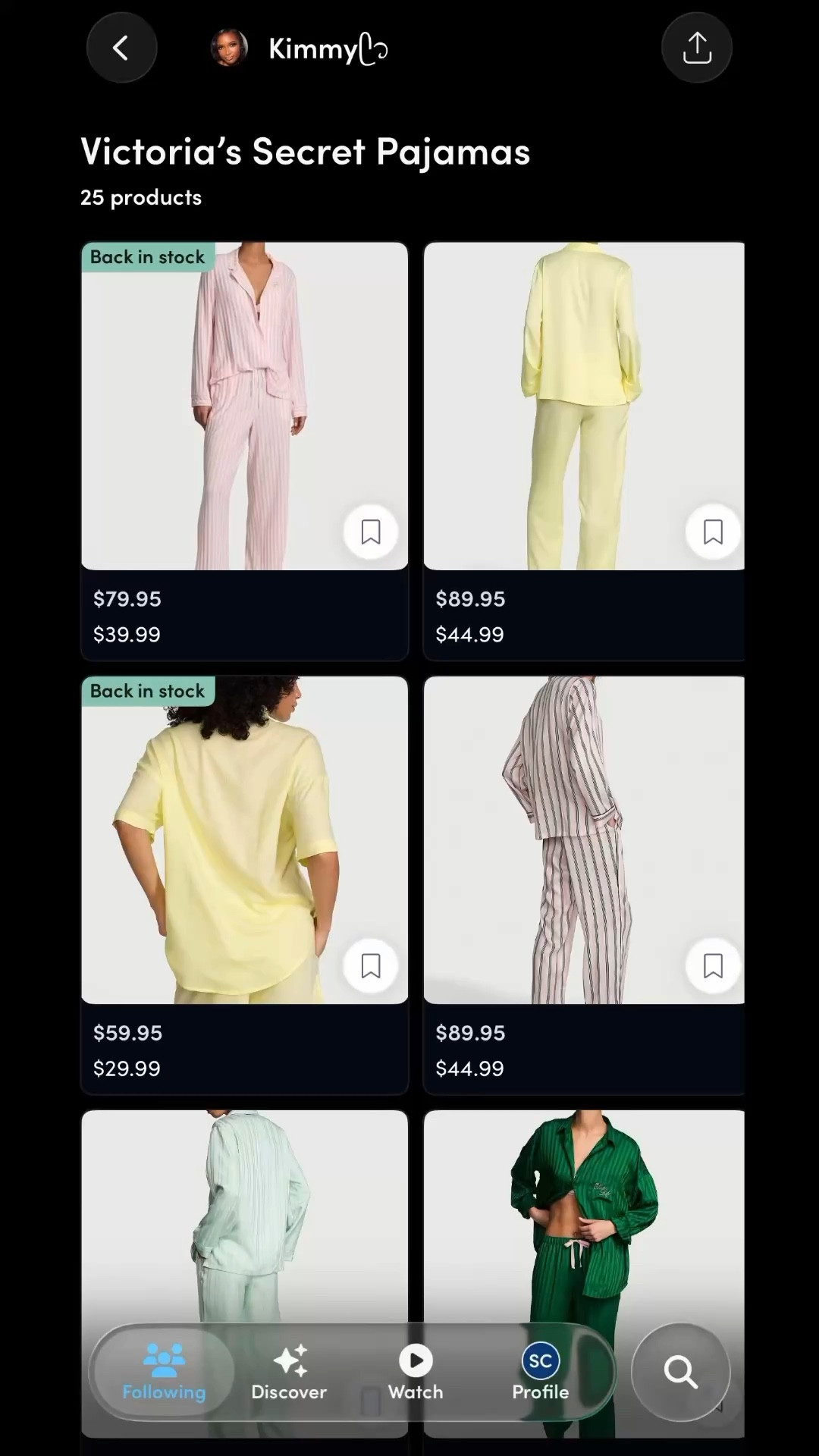Open the Profile SC icon
Image resolution: width=819 pixels, height=1456 pixels.
pos(540,1360)
